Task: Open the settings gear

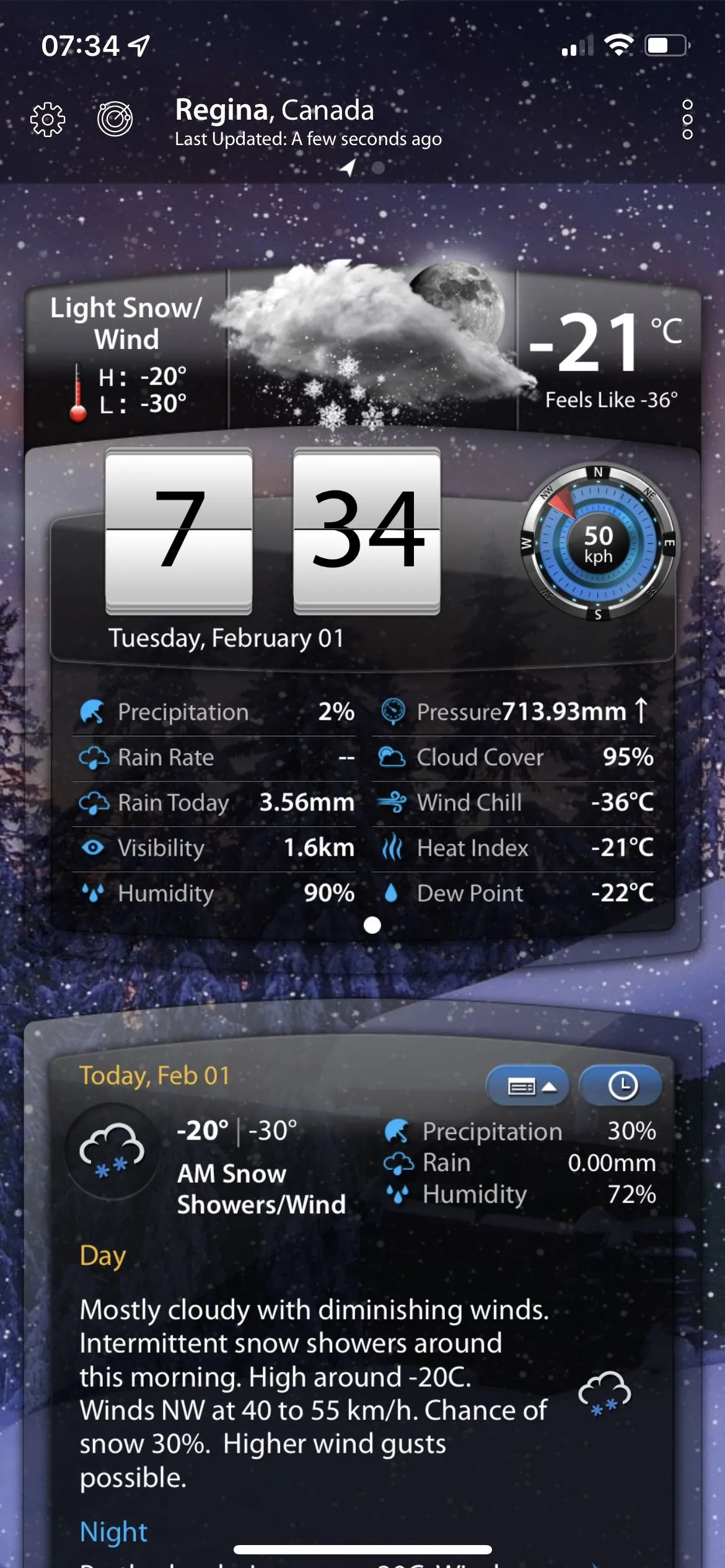Action: click(x=48, y=118)
